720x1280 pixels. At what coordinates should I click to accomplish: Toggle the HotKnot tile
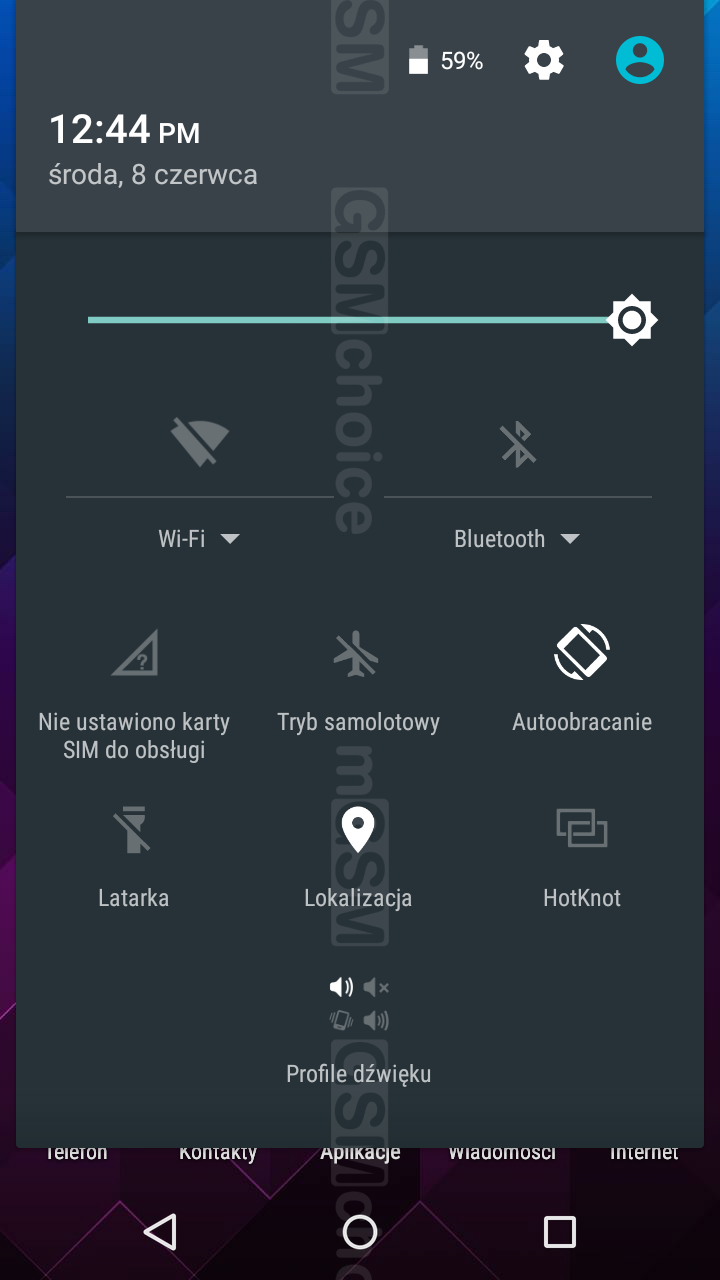[x=582, y=830]
